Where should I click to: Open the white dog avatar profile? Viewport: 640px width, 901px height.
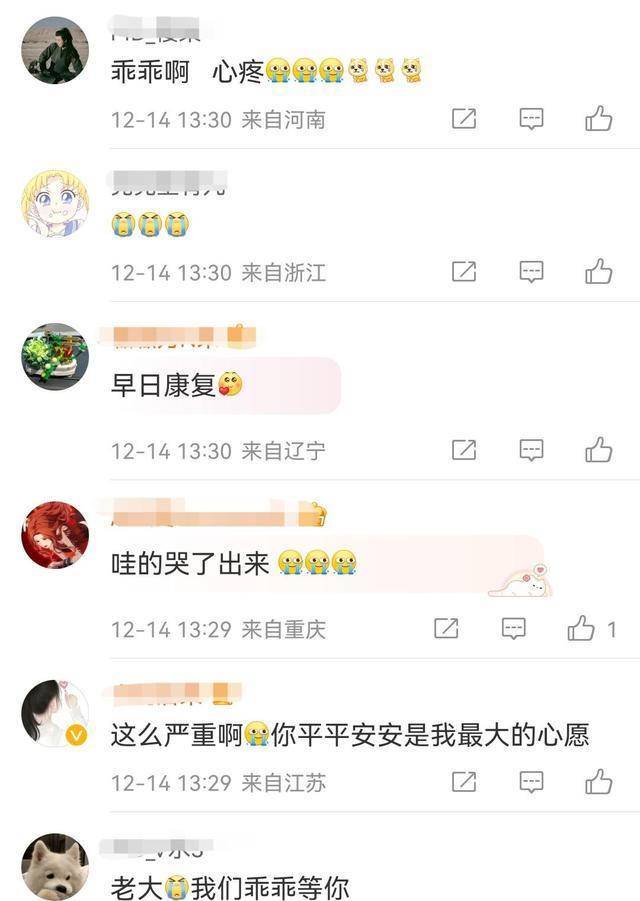pos(55,867)
